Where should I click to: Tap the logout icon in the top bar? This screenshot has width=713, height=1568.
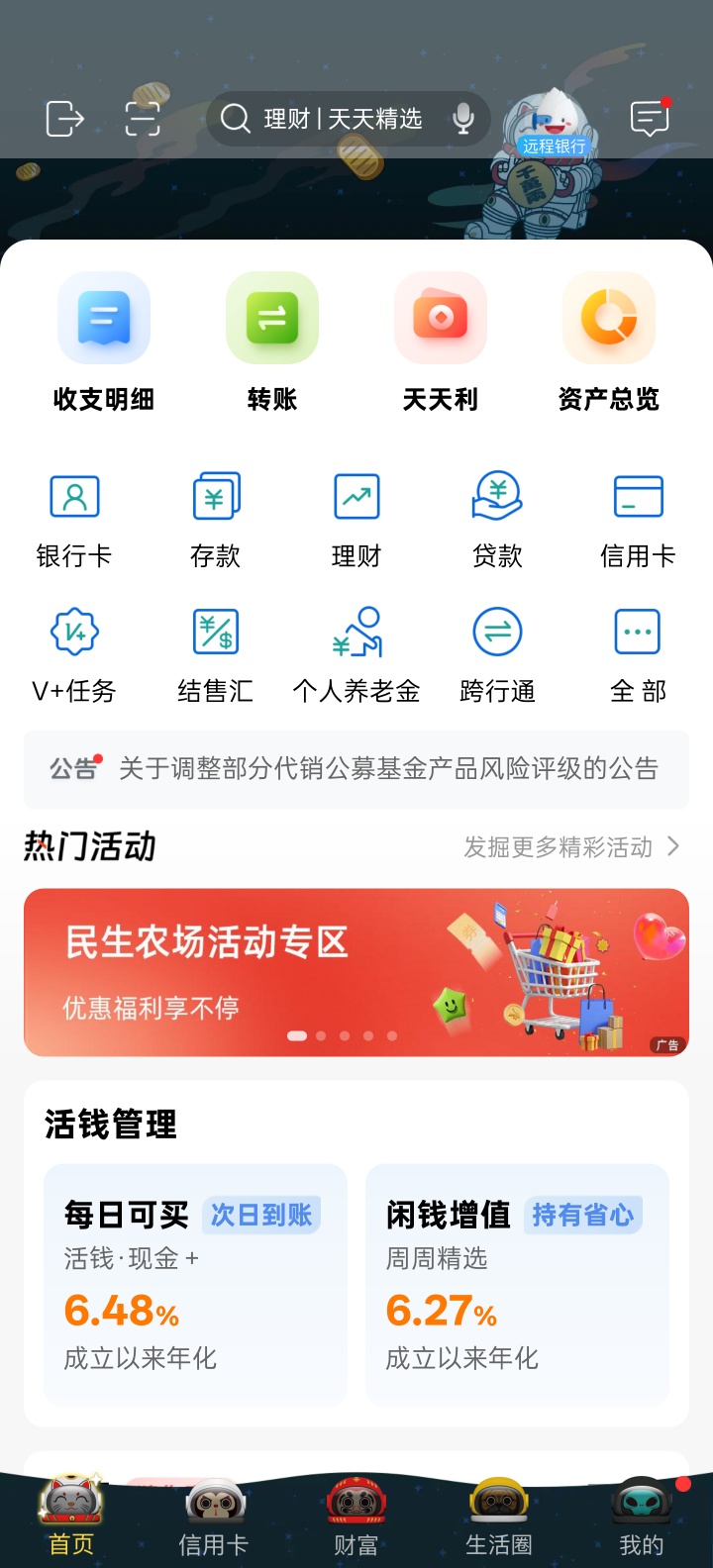[x=64, y=119]
